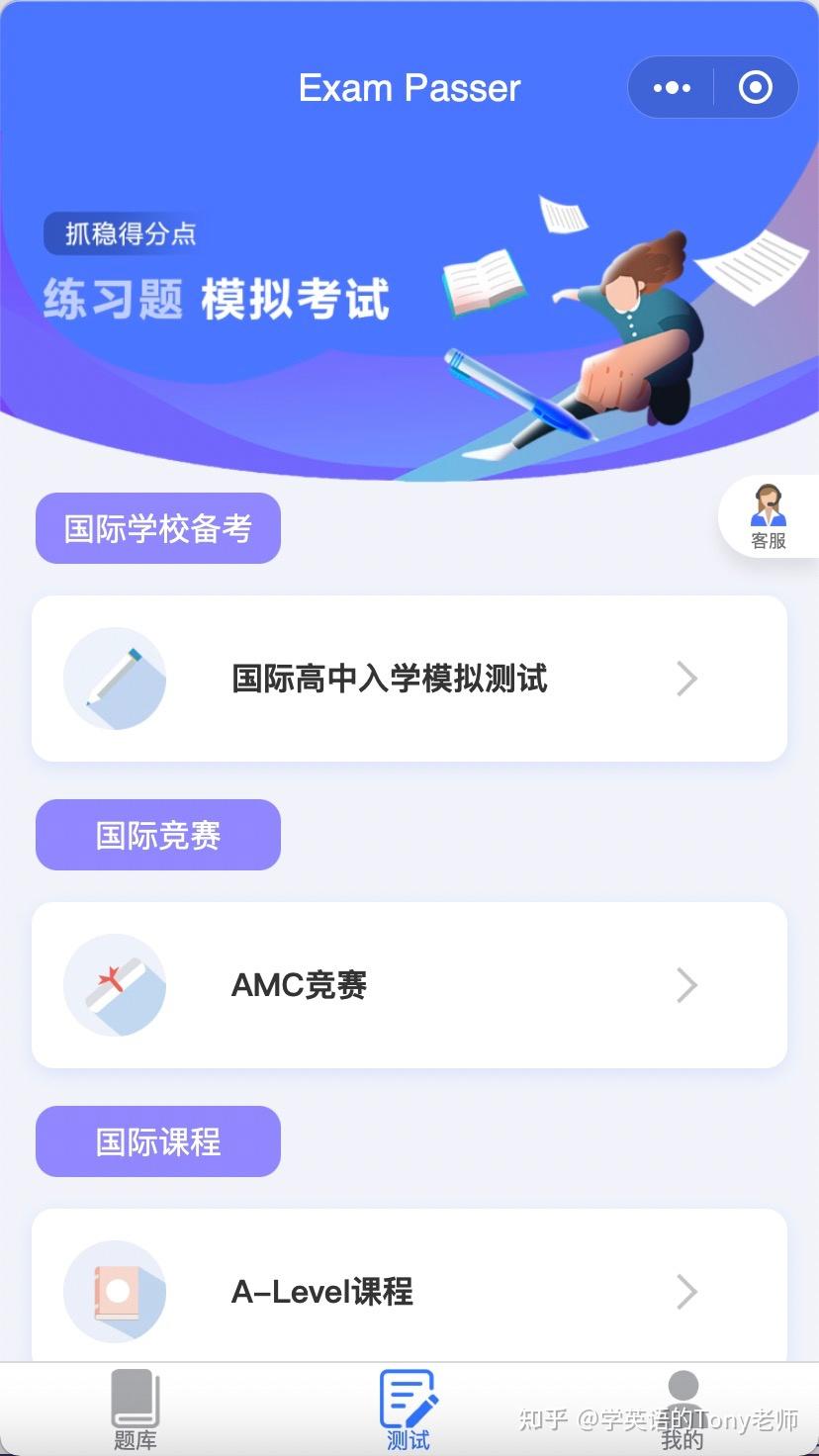Open 国际高中入学模拟测试 mock test
The width and height of the screenshot is (819, 1456).
[409, 679]
